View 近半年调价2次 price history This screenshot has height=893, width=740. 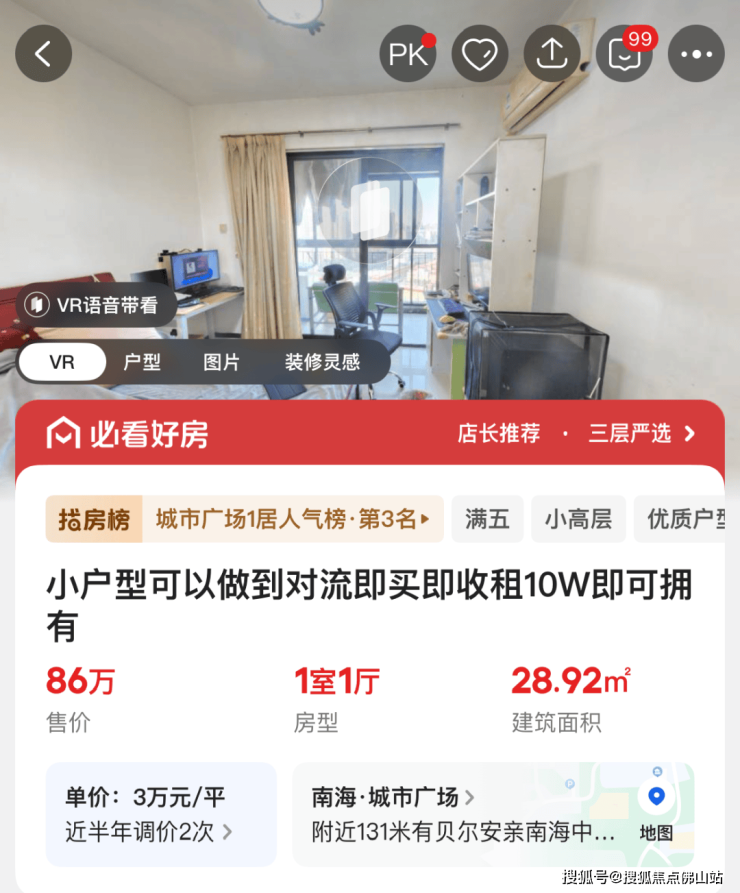[x=150, y=831]
